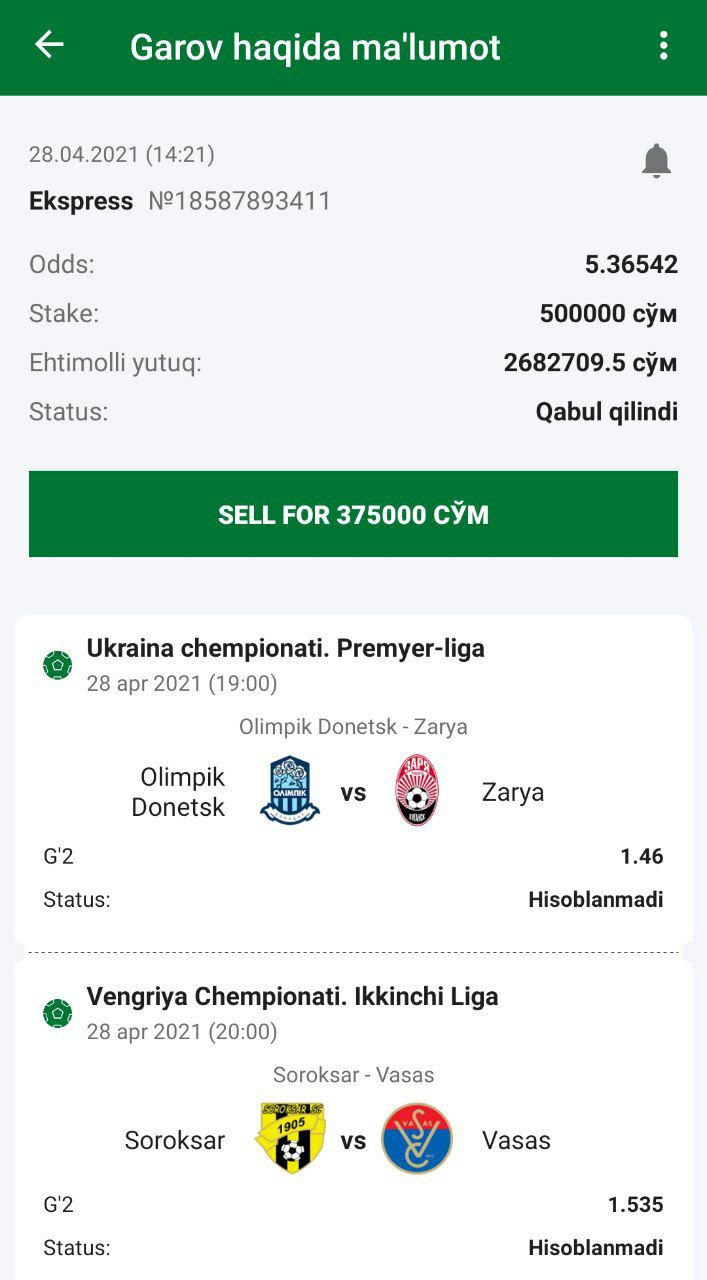Open the Soroksar vs Vasas match

(353, 1139)
